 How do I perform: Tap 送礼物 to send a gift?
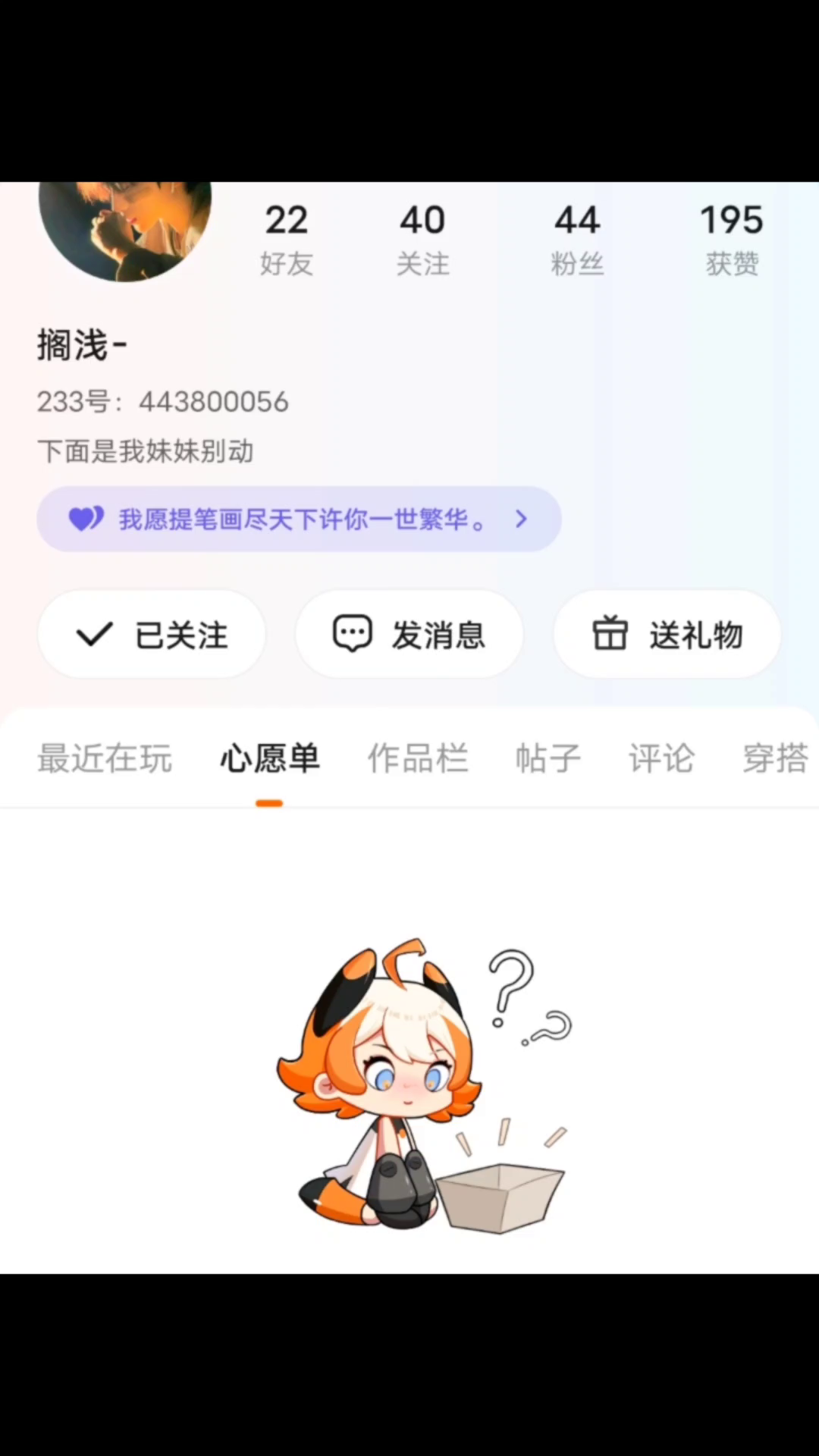(667, 635)
